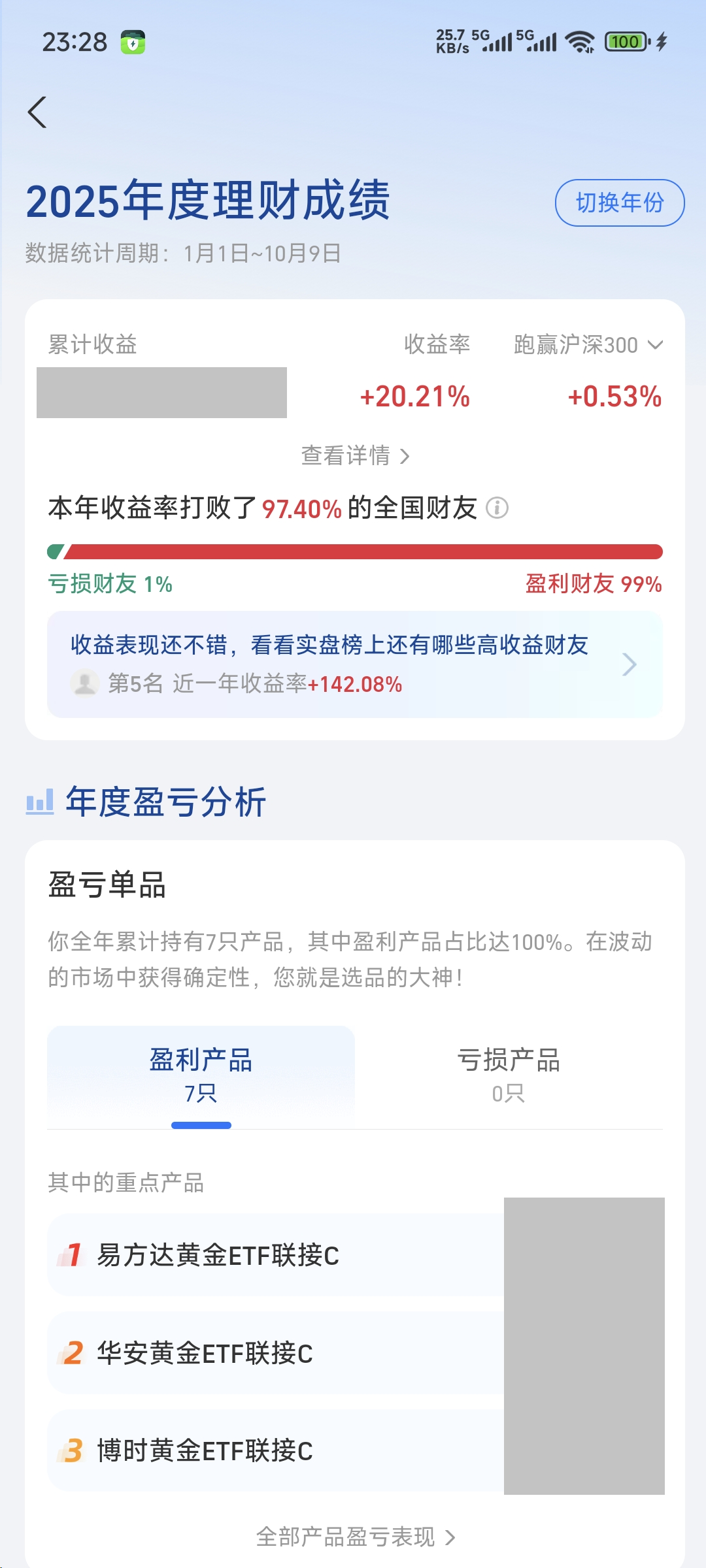Tap the user avatar on the ranking card
The image size is (706, 1568).
tap(84, 685)
